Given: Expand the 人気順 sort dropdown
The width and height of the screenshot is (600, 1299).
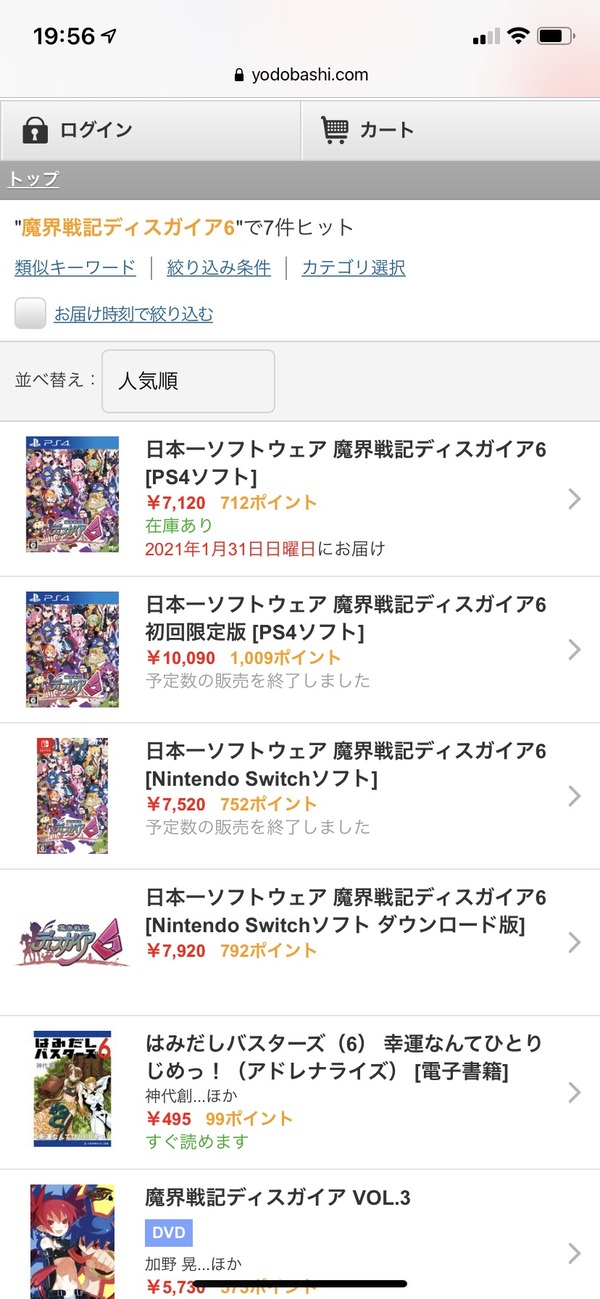Looking at the screenshot, I should tap(188, 381).
